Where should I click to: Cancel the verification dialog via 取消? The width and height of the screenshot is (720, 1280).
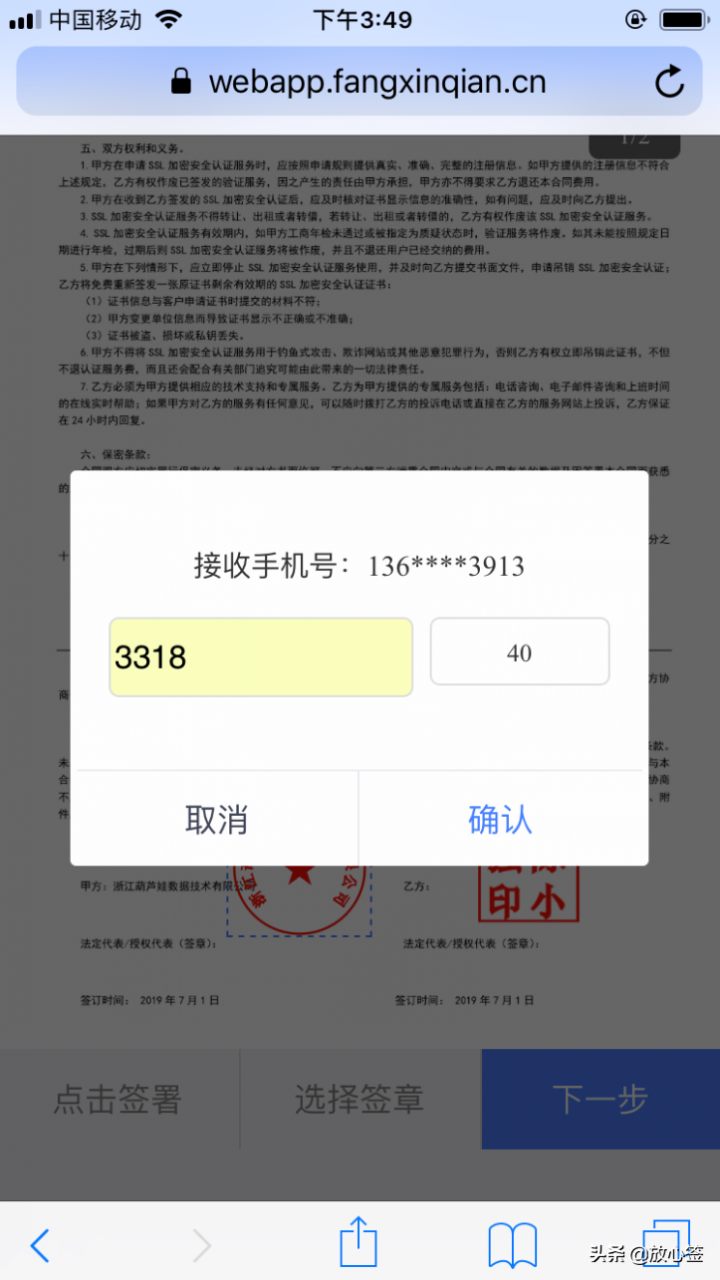point(216,818)
